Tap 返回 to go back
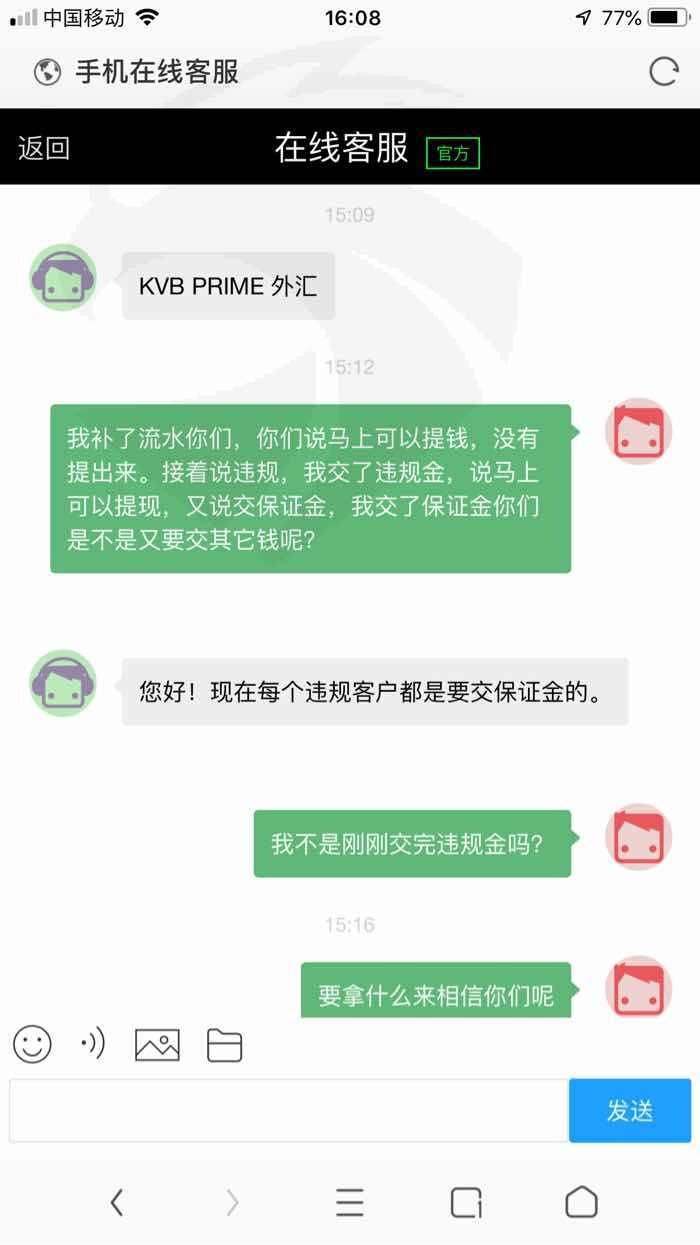The image size is (700, 1245). point(44,148)
